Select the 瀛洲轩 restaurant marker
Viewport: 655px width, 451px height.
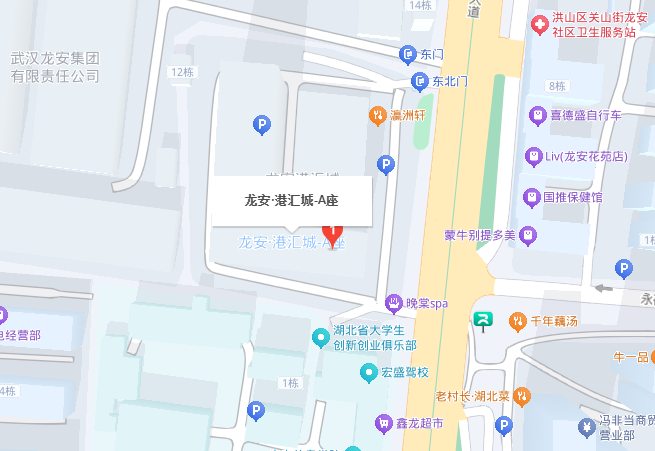click(378, 115)
